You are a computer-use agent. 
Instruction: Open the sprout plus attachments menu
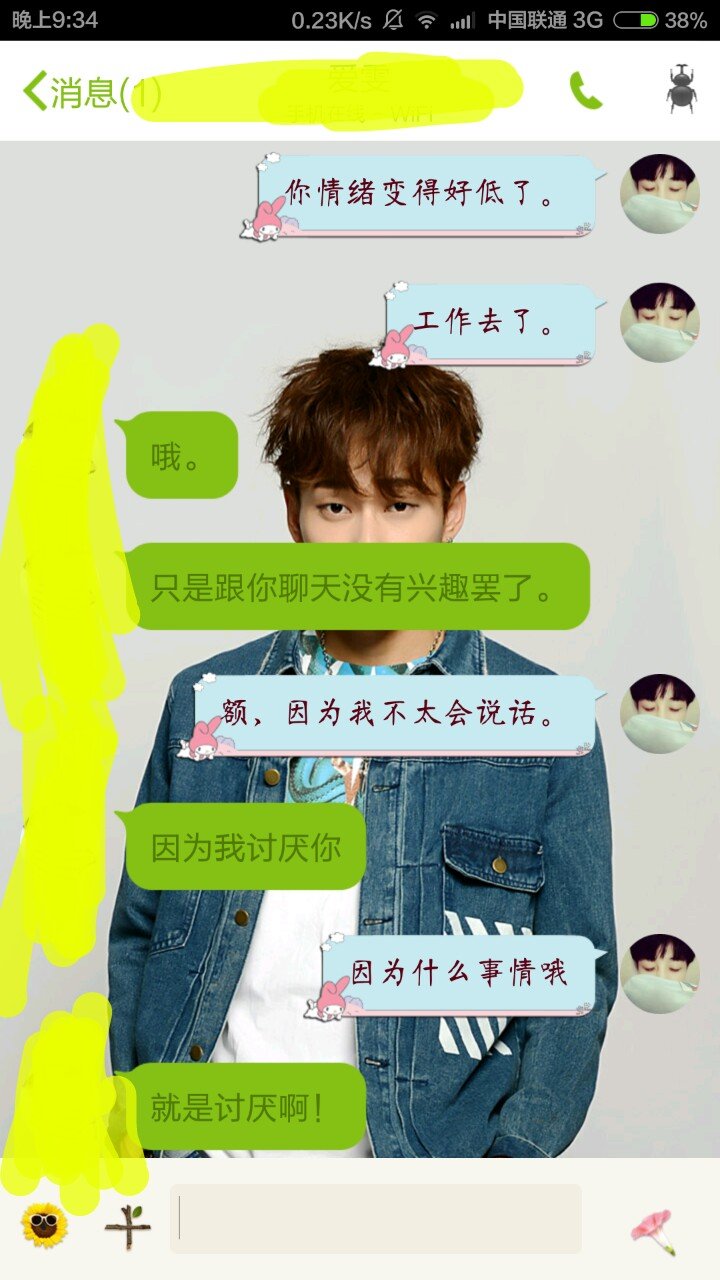point(128,1228)
